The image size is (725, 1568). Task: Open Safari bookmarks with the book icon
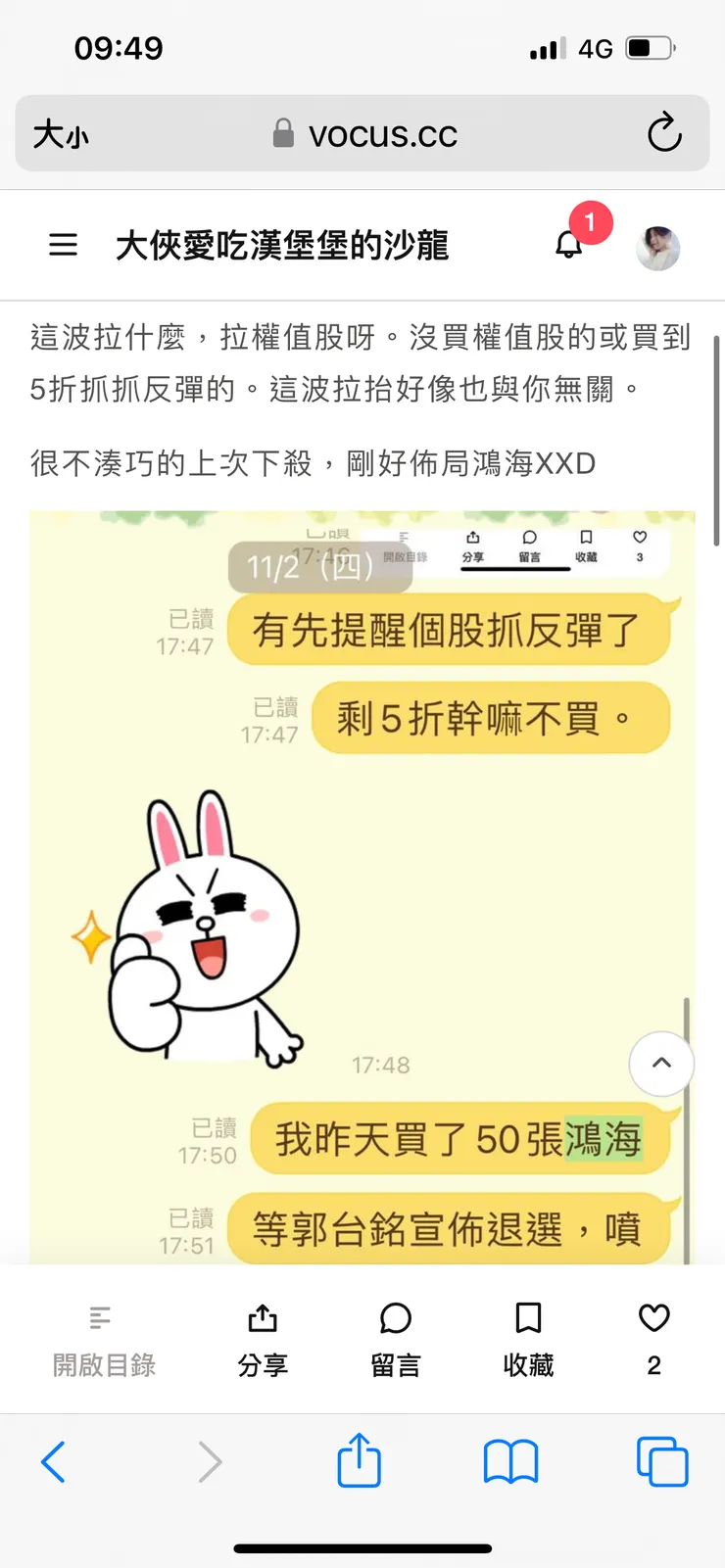[x=510, y=1461]
